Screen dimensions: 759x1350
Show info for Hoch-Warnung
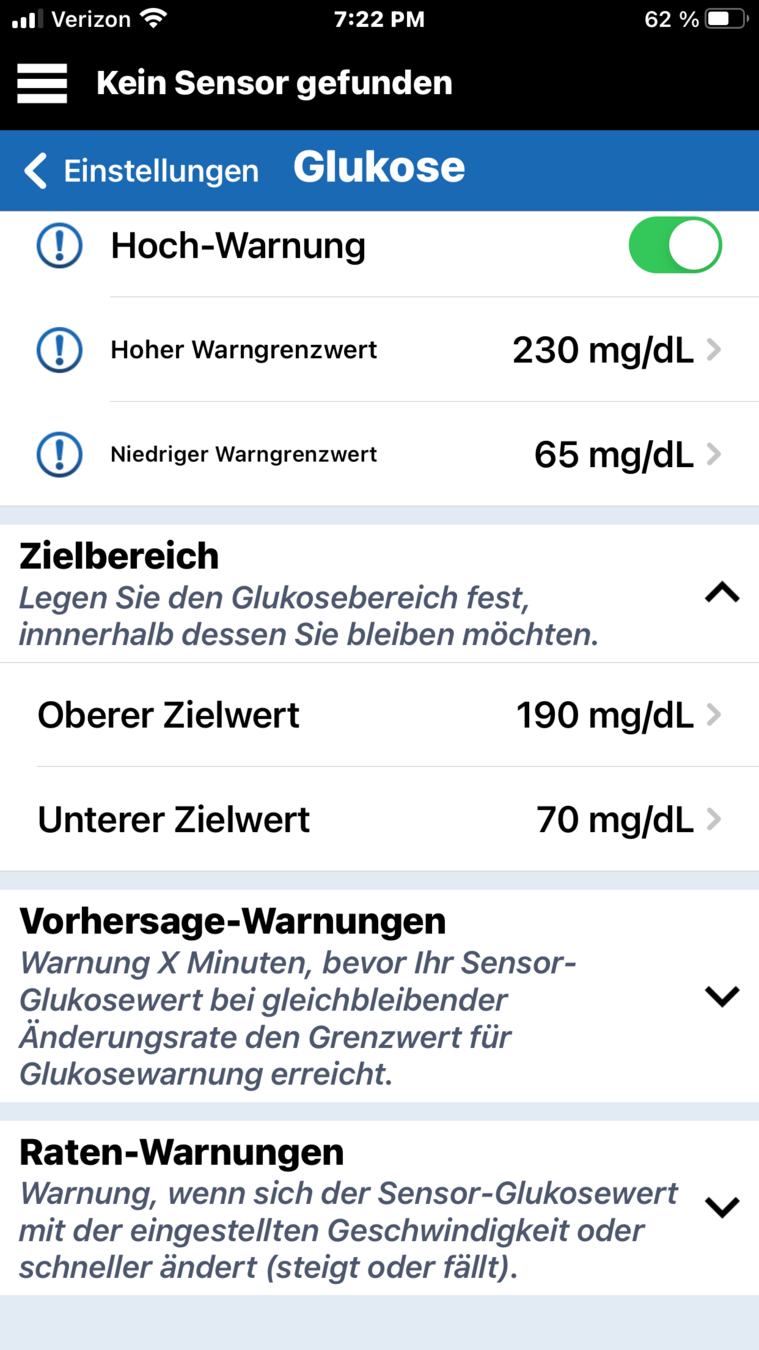click(59, 245)
